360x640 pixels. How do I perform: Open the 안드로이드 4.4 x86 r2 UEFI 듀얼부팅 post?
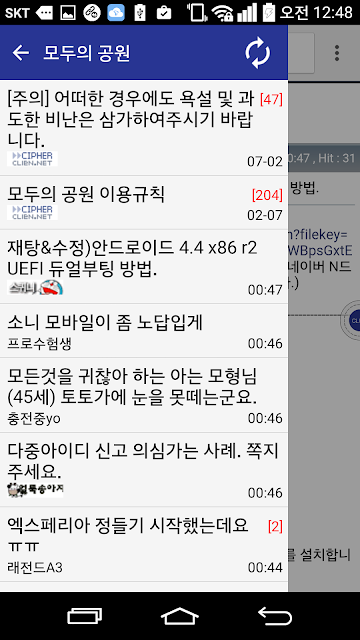[x=144, y=267]
